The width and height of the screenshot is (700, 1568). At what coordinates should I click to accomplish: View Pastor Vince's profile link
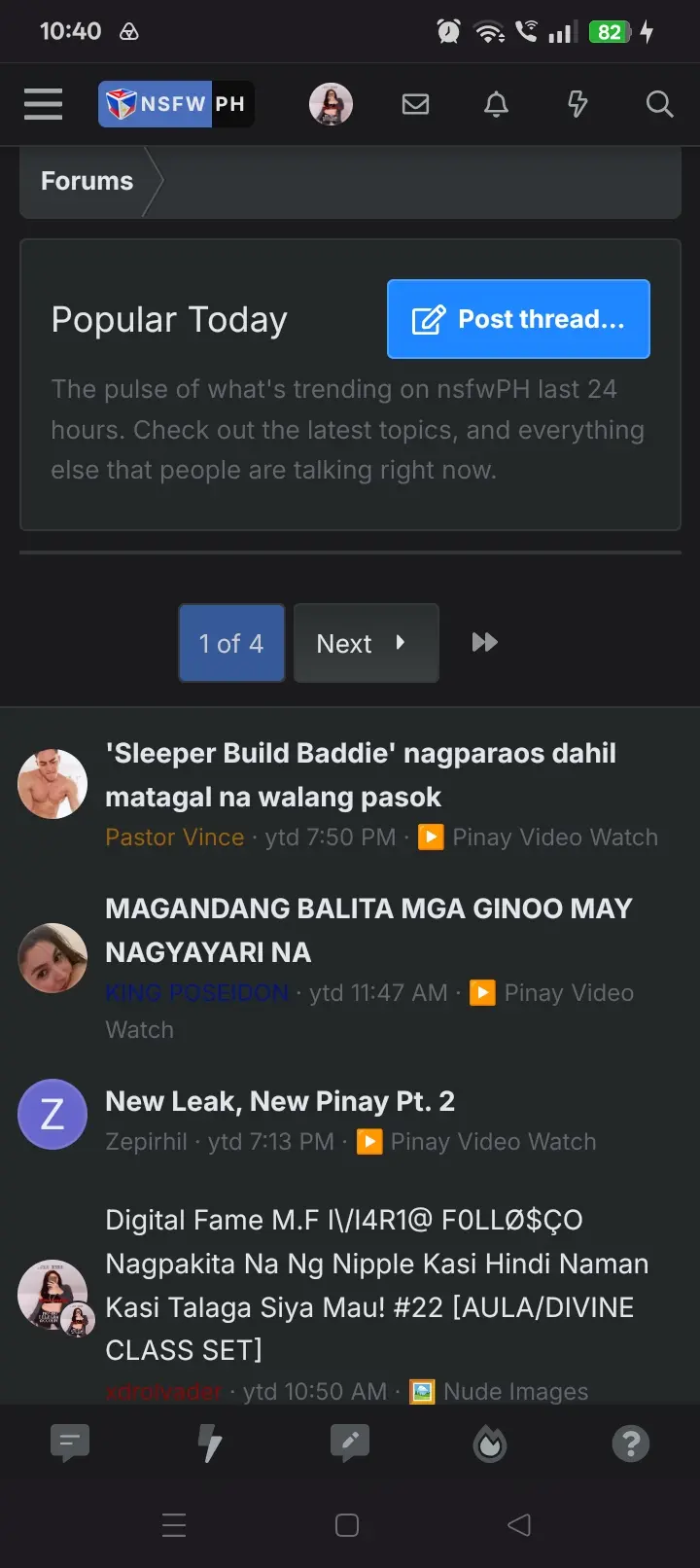pyautogui.click(x=175, y=837)
